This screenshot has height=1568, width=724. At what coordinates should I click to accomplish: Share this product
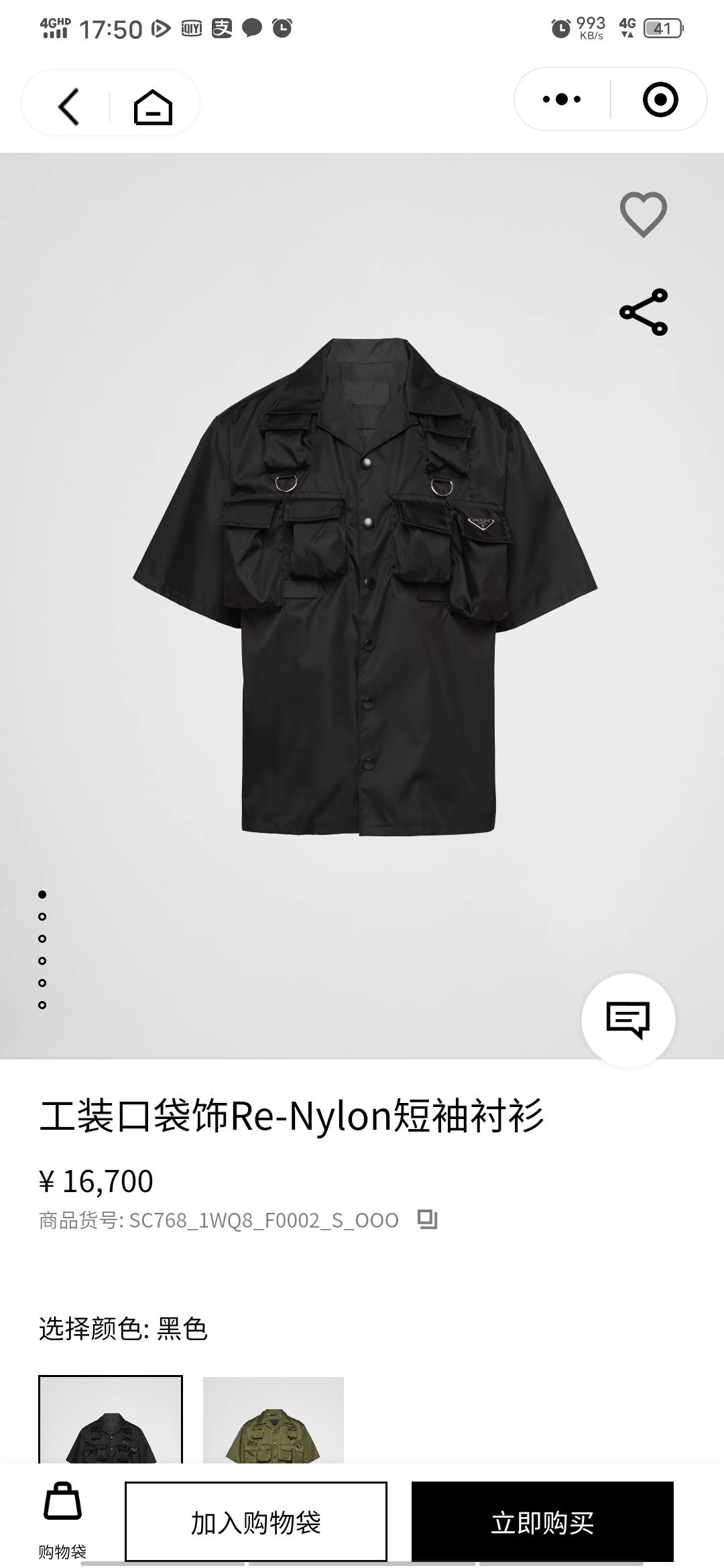(643, 312)
